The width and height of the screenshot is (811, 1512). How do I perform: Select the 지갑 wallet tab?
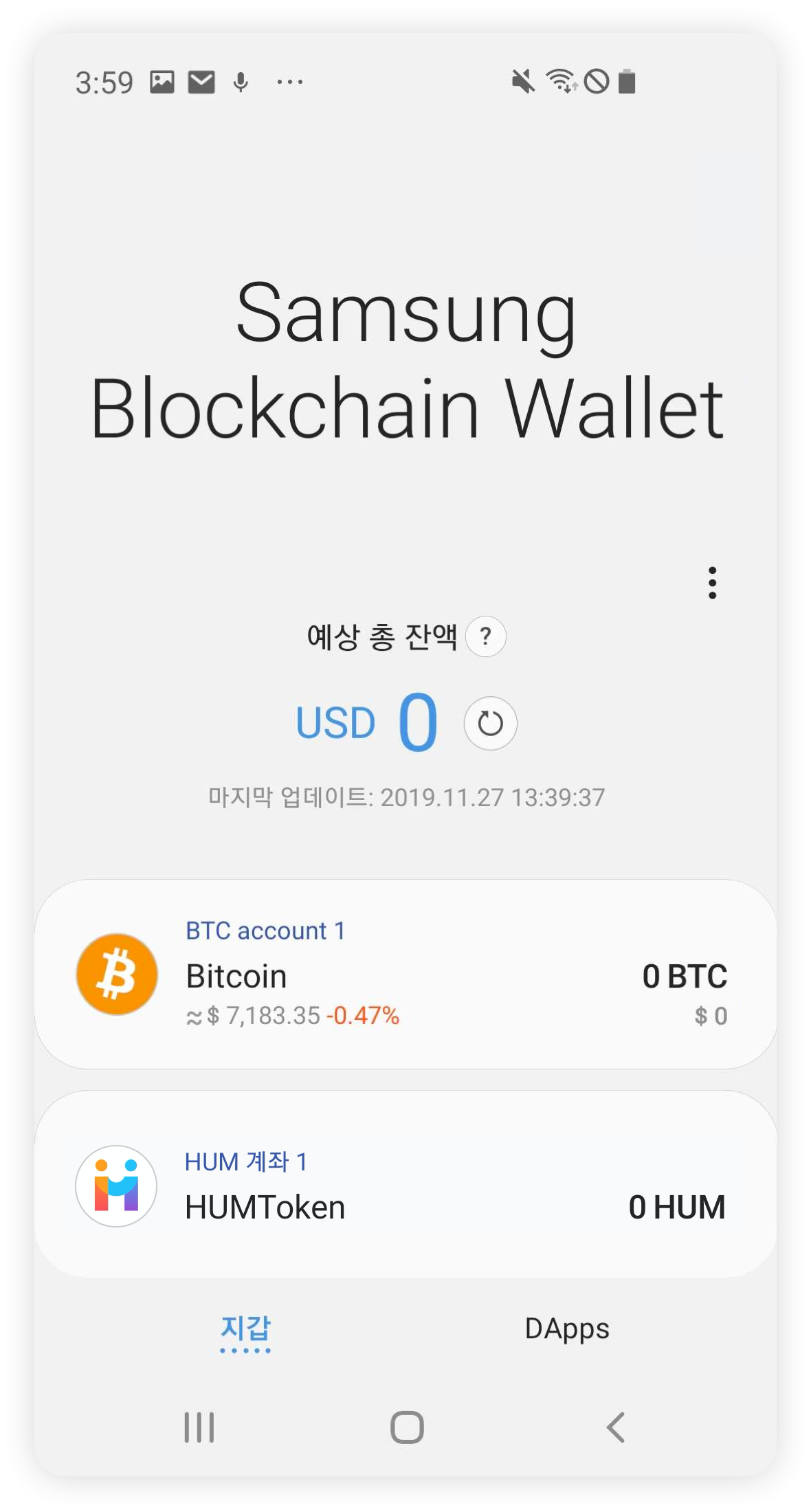[245, 1328]
